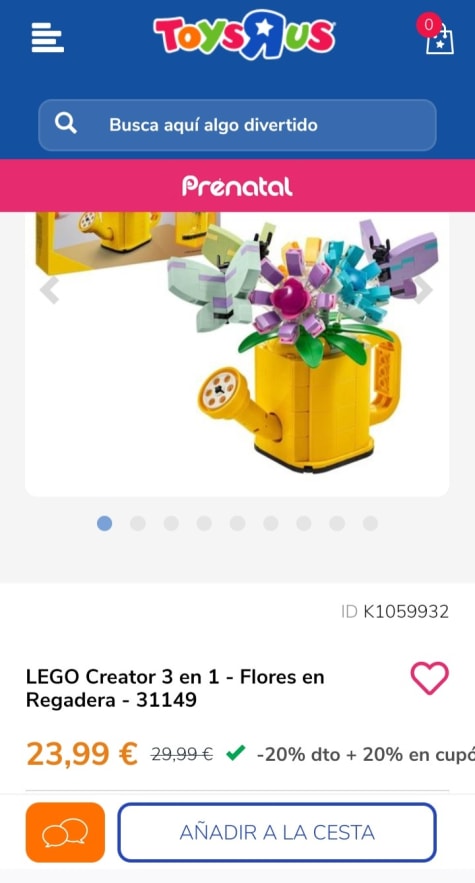Screen dimensions: 475x883
Task: Tap the 'Busca aquí algo divertido' search field
Action: 237,125
